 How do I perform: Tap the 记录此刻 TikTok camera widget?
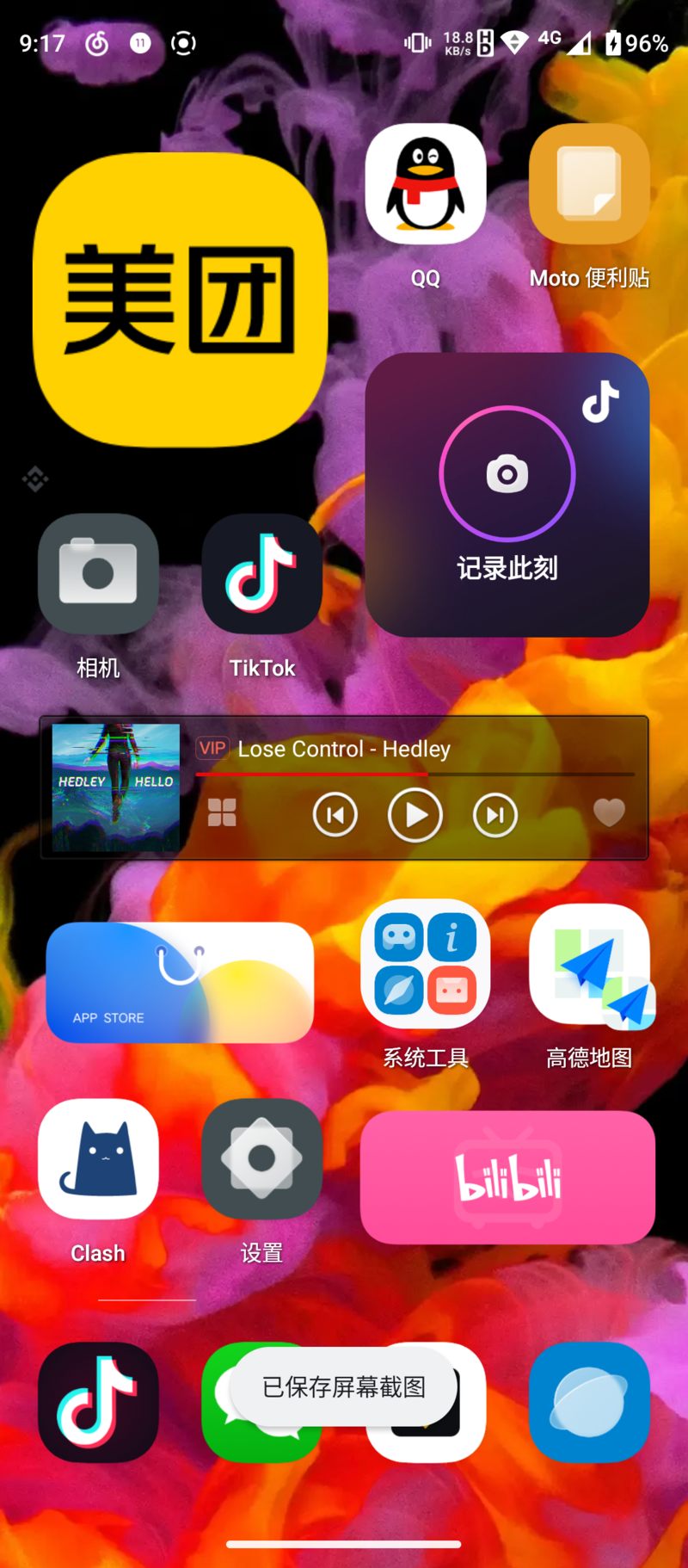pos(507,495)
